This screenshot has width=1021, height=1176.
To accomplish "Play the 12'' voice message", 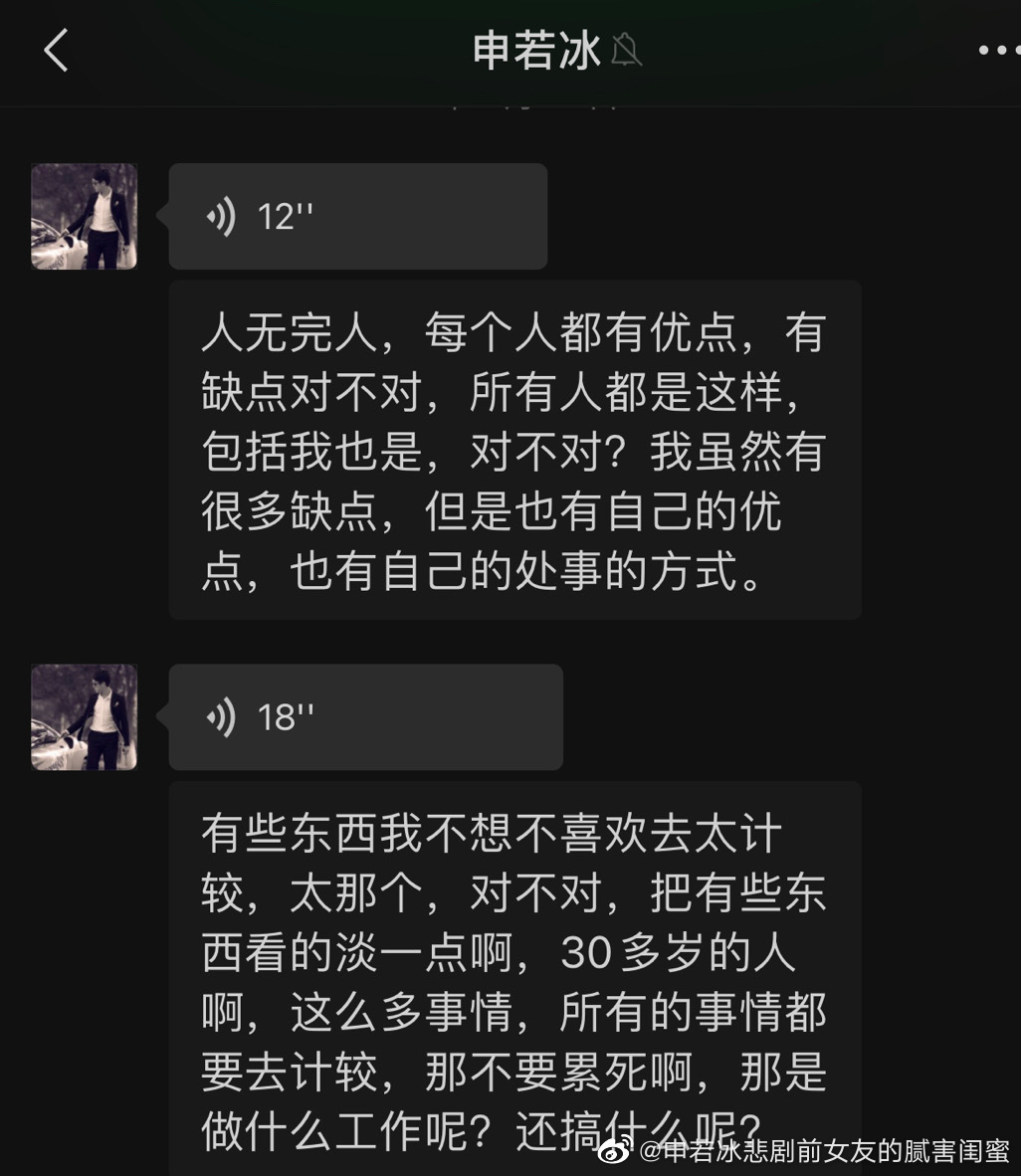I will tap(357, 216).
